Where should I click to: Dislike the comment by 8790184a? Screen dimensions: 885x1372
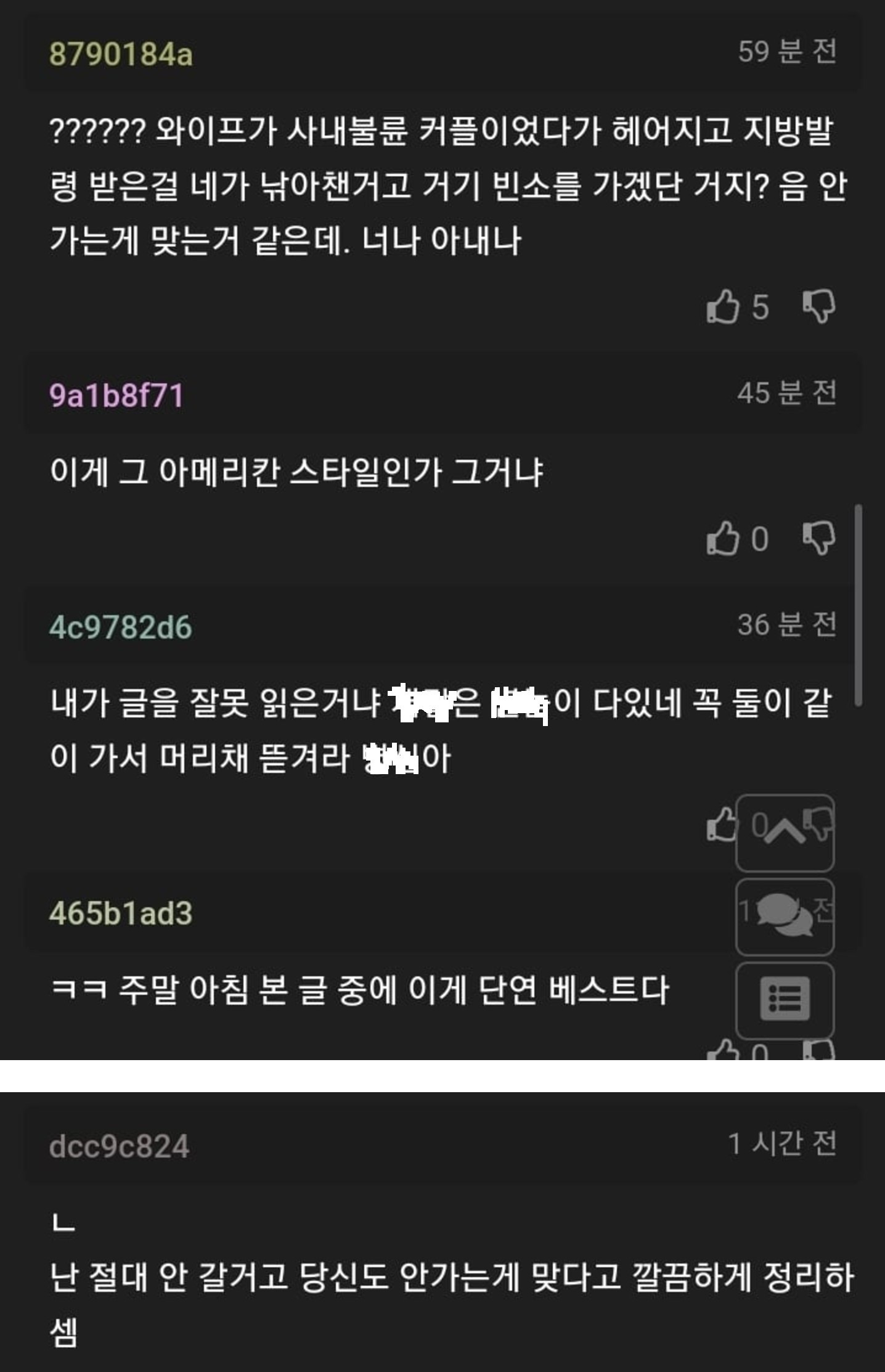tap(819, 306)
